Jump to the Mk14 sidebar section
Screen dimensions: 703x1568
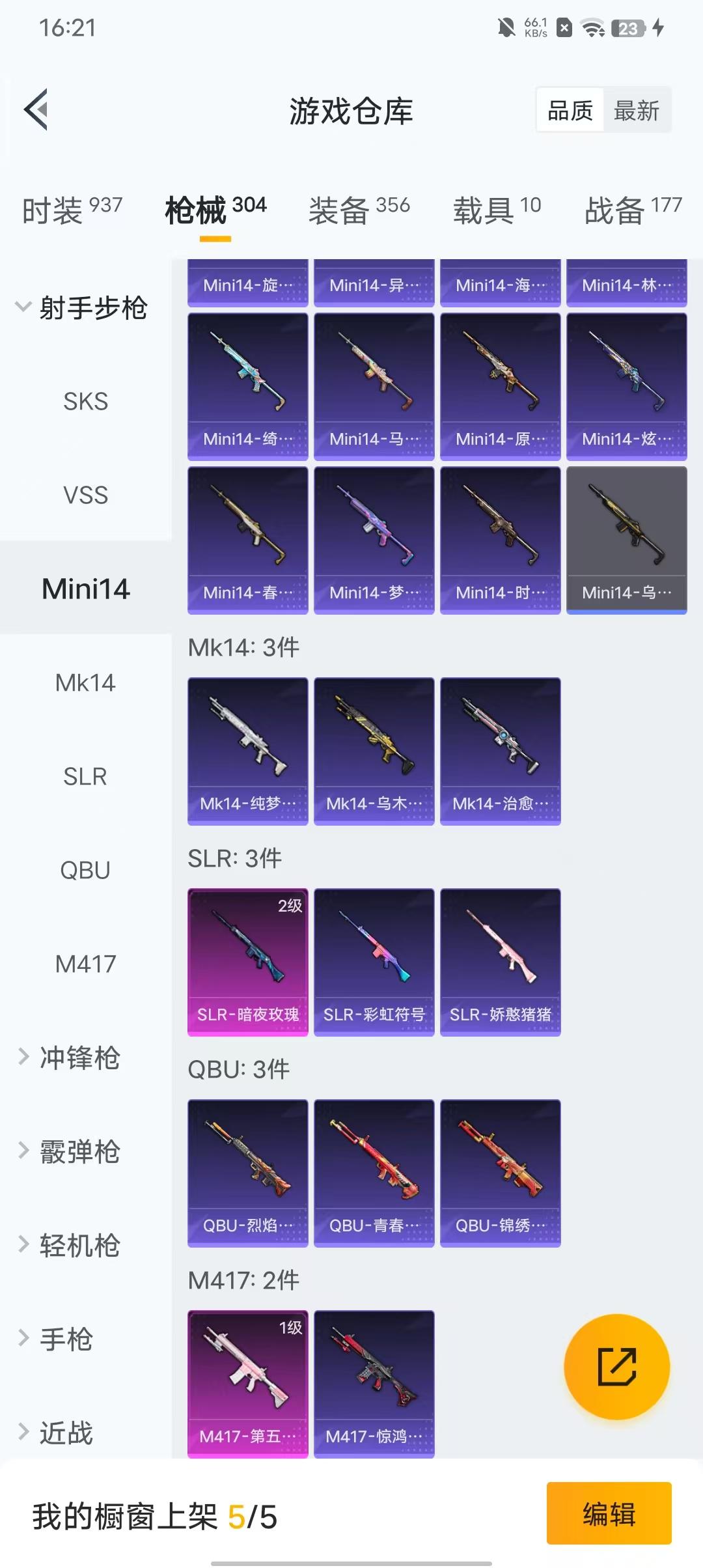coord(85,683)
